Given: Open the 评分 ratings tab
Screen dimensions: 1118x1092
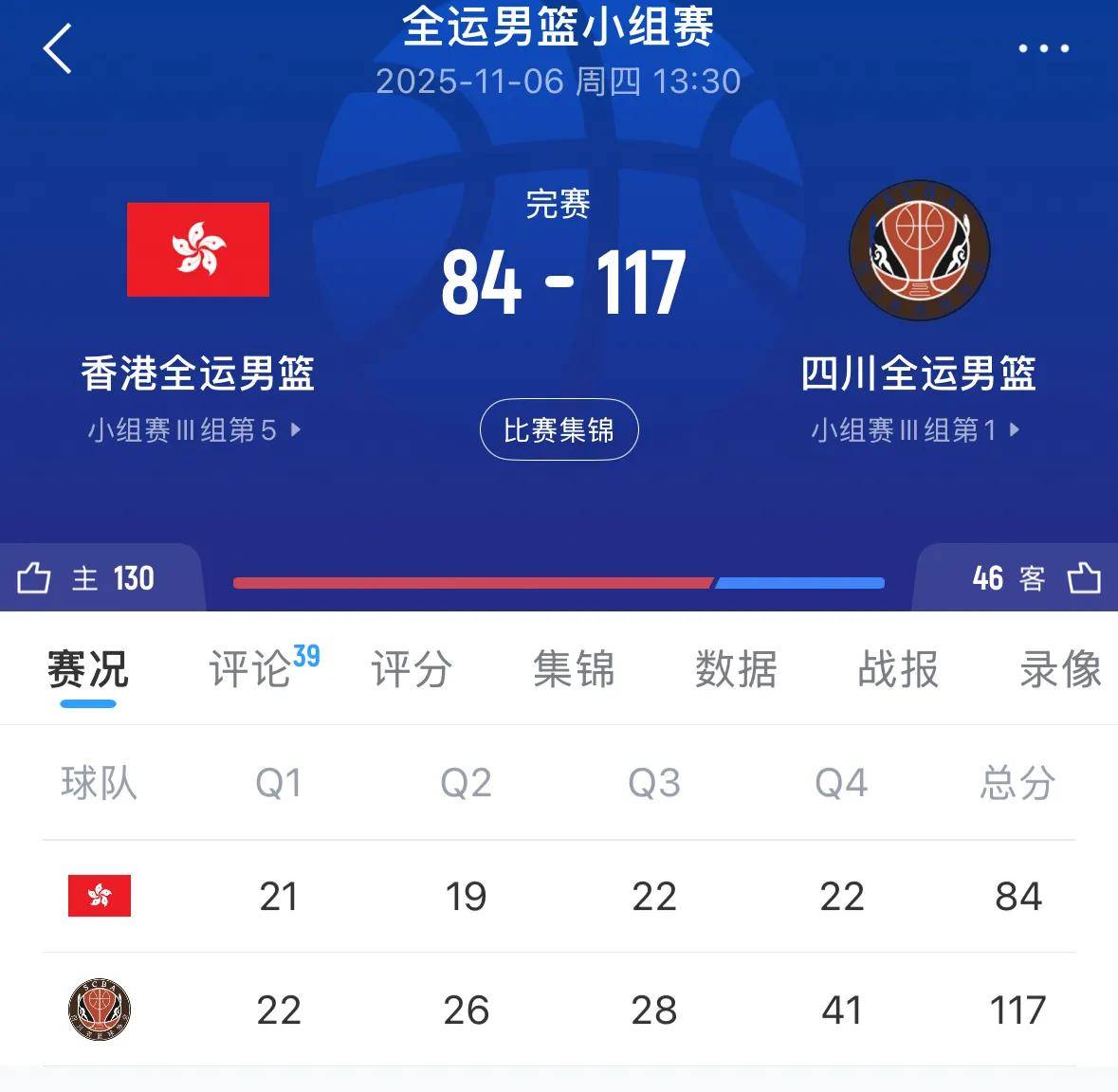Looking at the screenshot, I should coord(412,669).
